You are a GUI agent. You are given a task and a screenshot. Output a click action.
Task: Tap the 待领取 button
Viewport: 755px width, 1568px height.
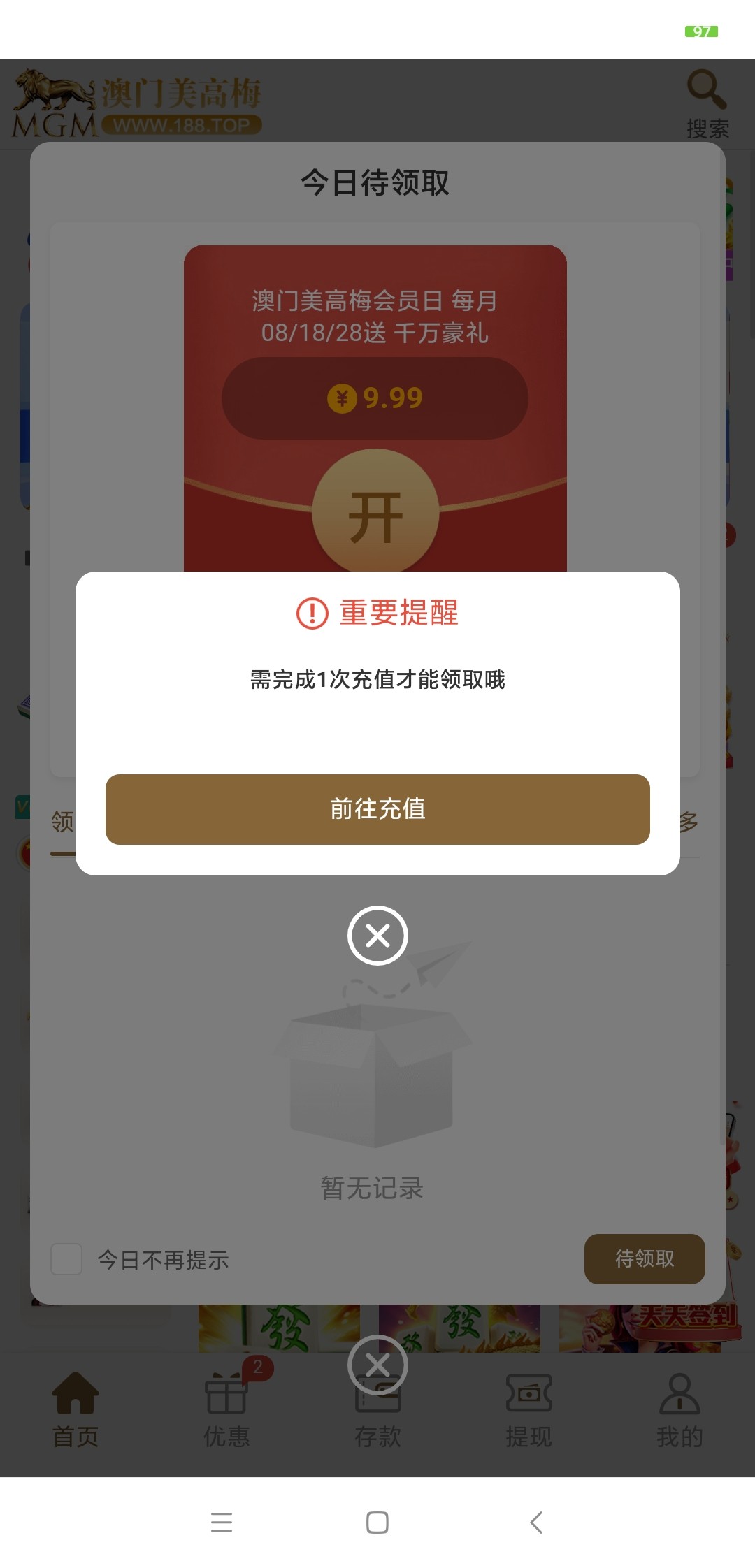[644, 1259]
